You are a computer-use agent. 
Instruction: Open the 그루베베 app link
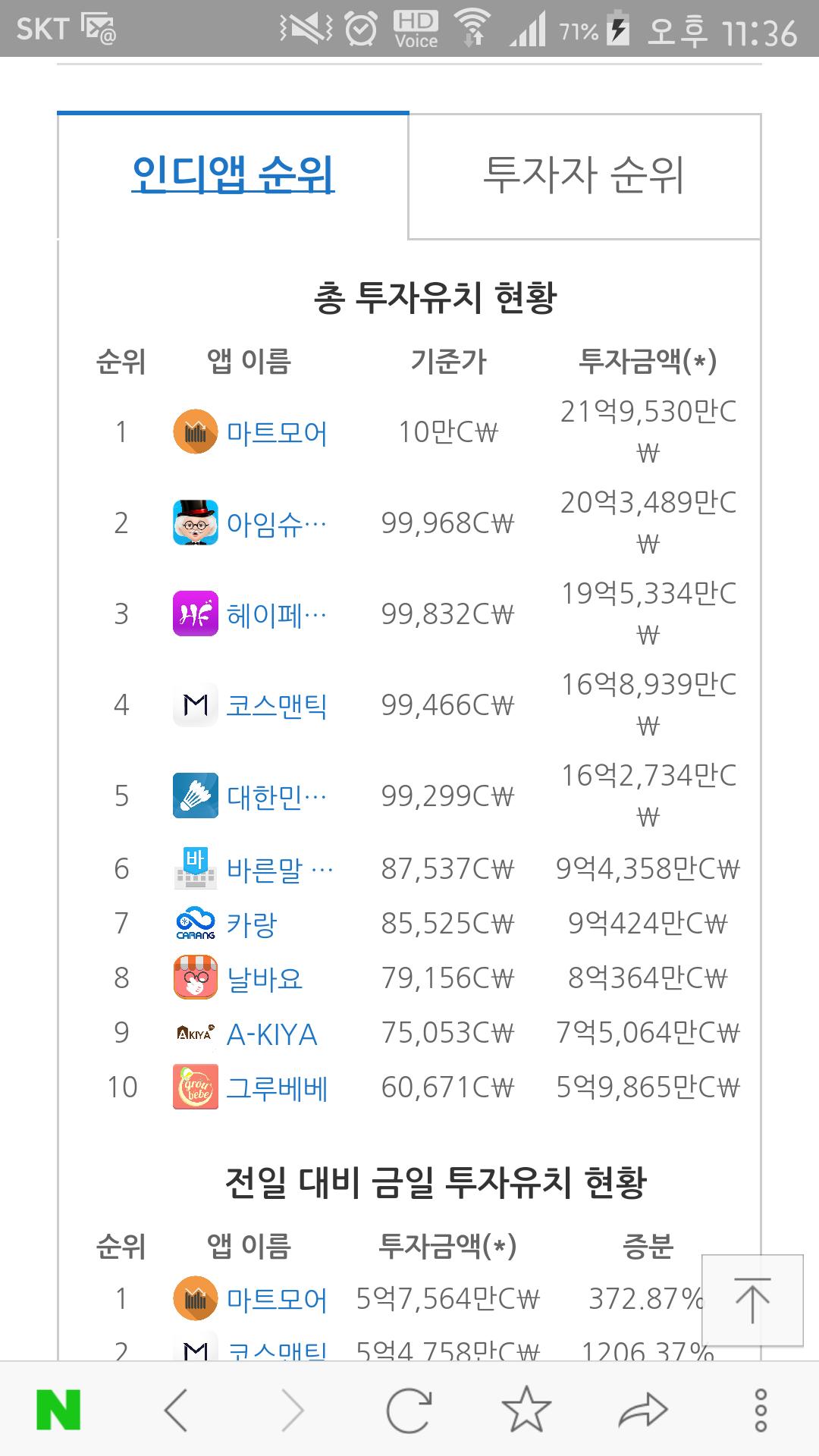277,1088
